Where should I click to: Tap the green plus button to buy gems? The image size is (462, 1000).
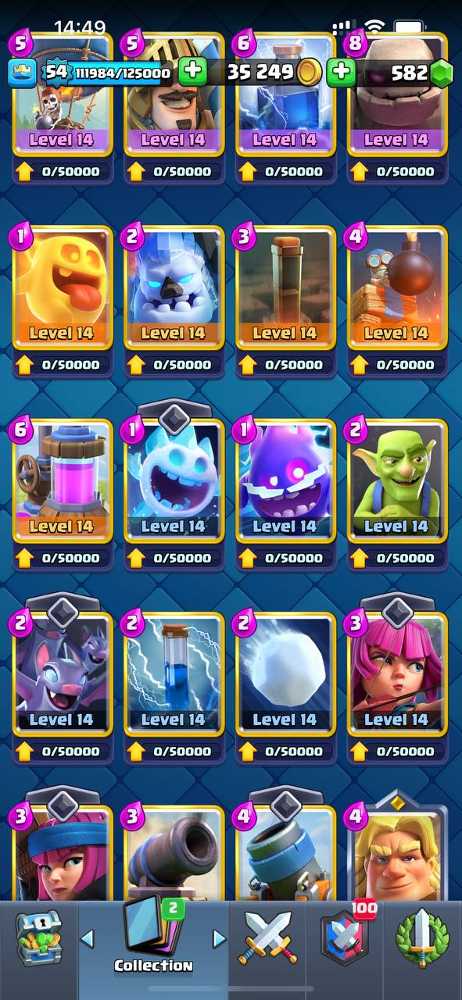[x=341, y=72]
